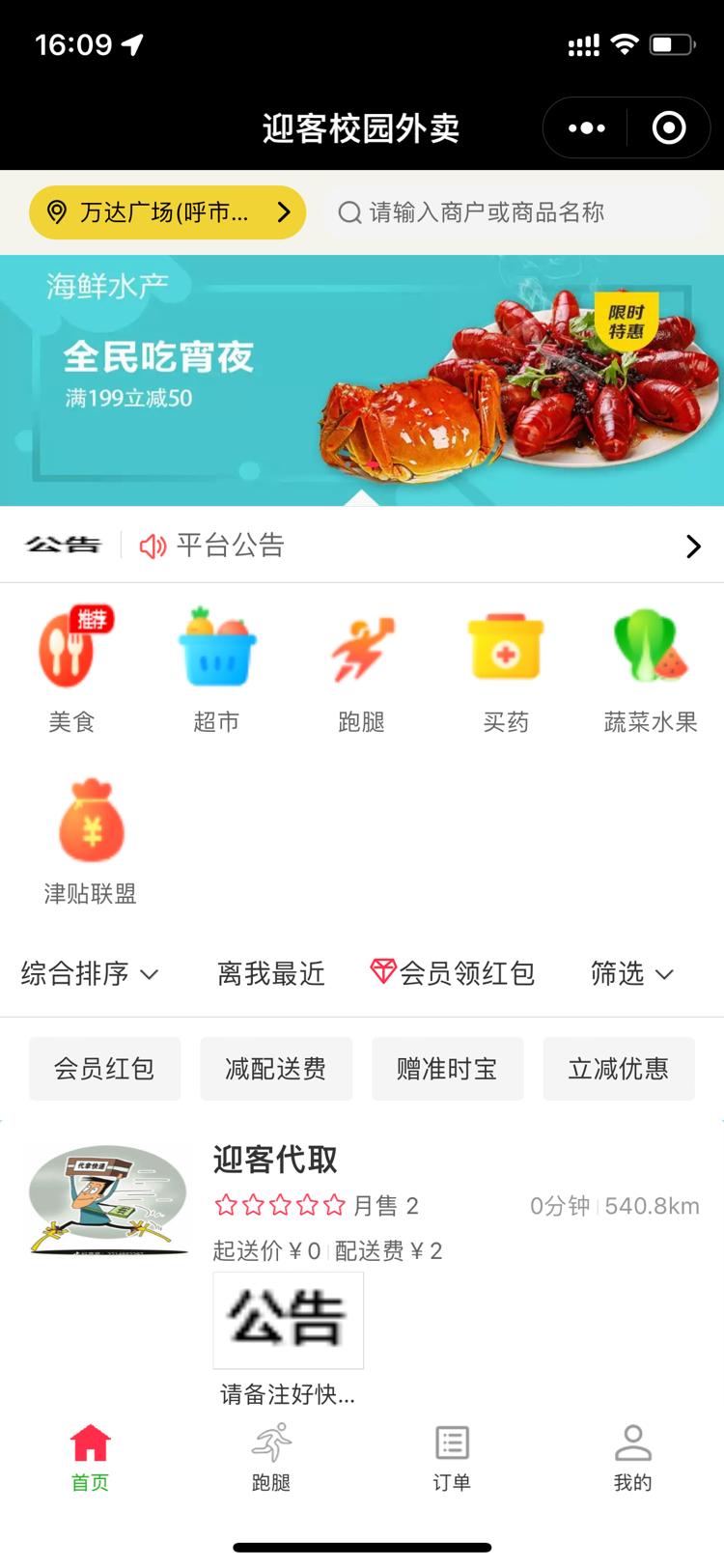This screenshot has width=724, height=1568.
Task: Select the 减配送费 chip
Action: (276, 1069)
